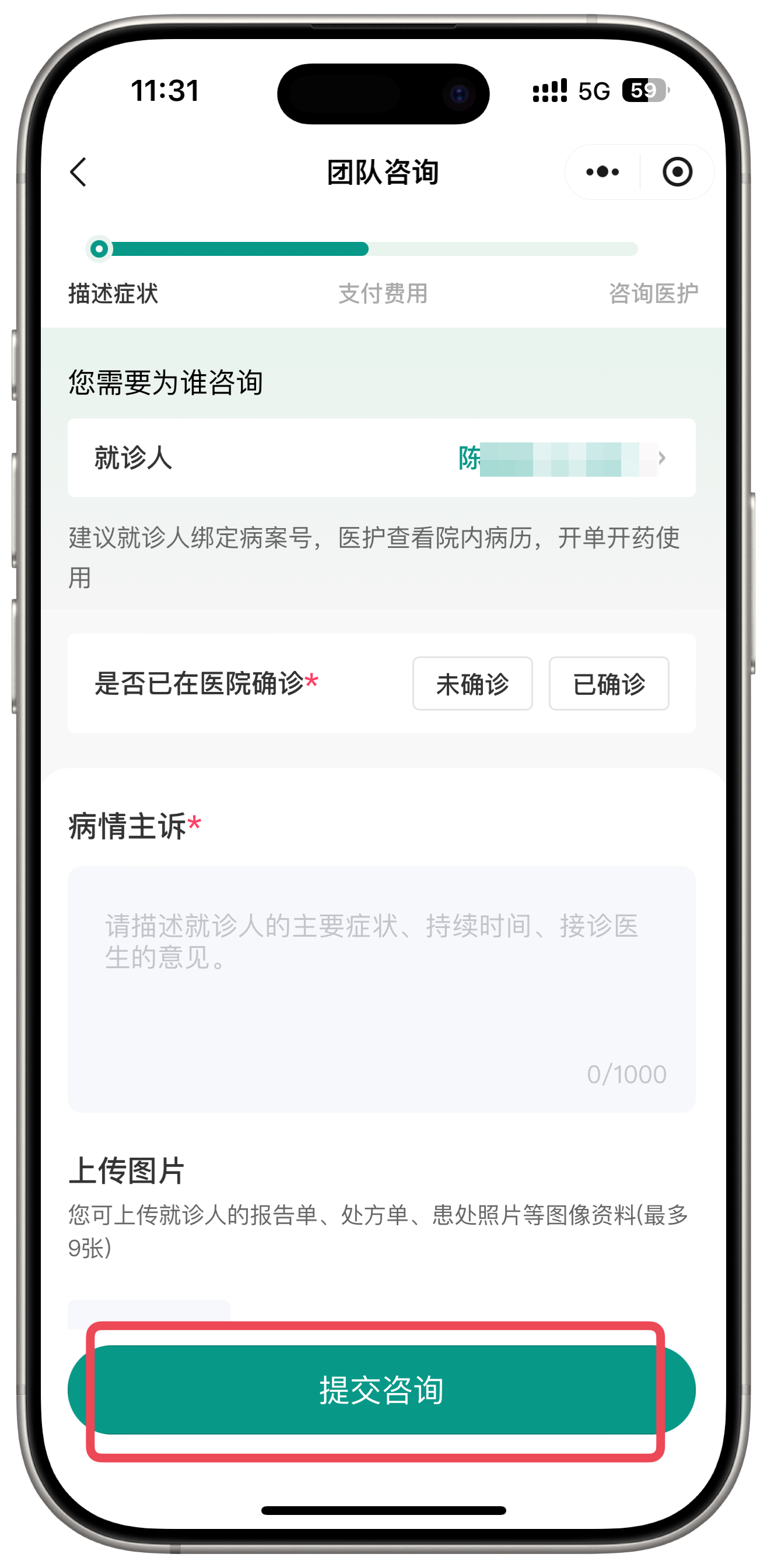Select 未确诊 option
The width and height of the screenshot is (767, 1568).
point(472,684)
